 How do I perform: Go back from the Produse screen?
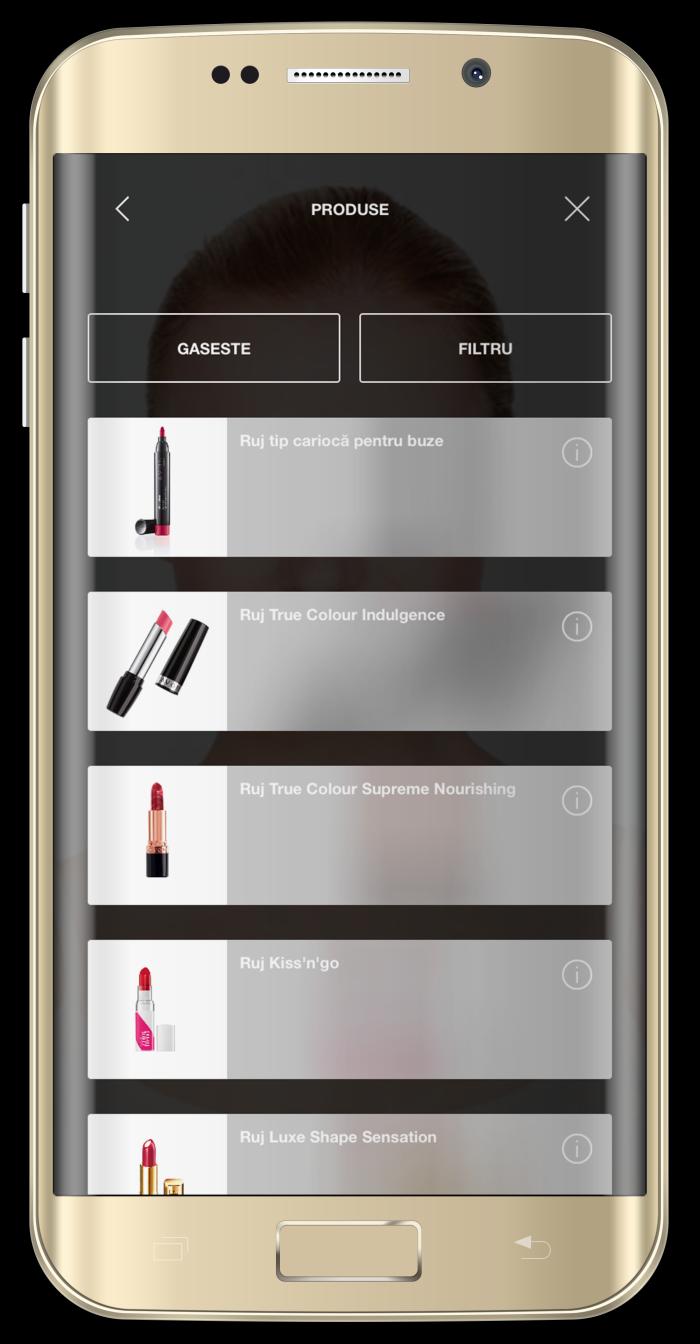click(122, 209)
